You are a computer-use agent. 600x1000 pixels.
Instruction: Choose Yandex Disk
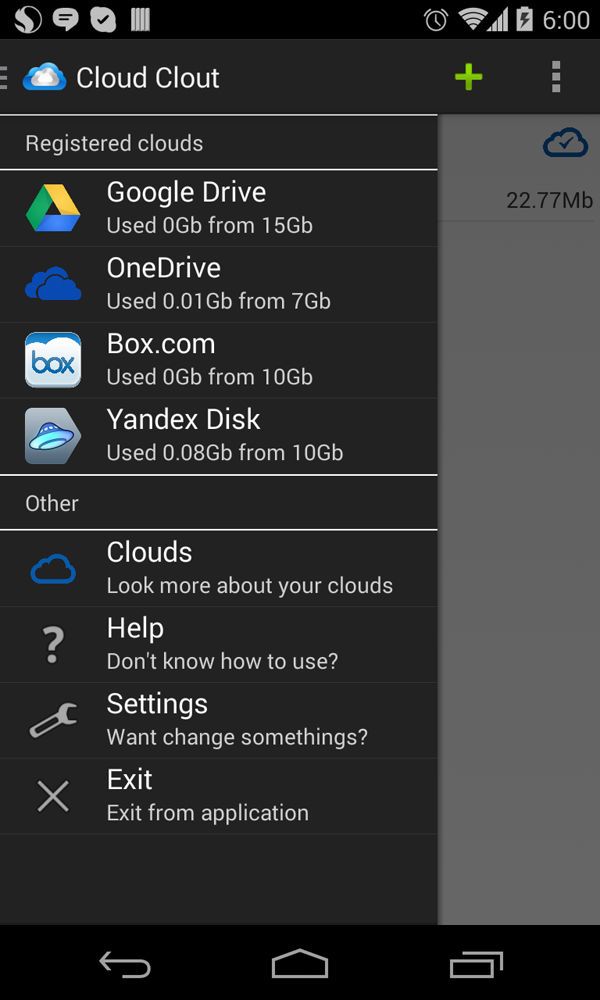[x=218, y=436]
